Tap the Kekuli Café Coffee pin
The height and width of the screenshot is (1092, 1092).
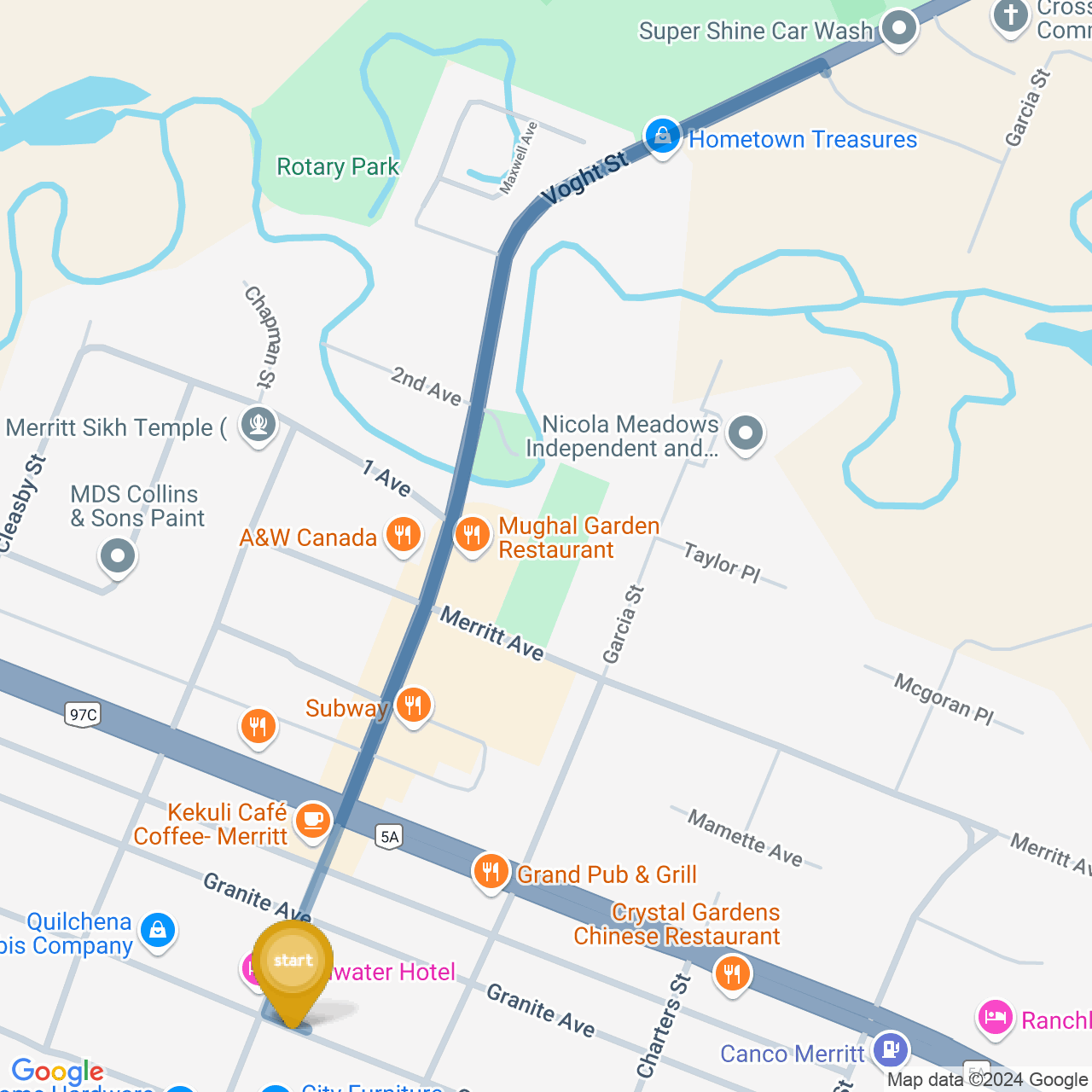pyautogui.click(x=313, y=821)
